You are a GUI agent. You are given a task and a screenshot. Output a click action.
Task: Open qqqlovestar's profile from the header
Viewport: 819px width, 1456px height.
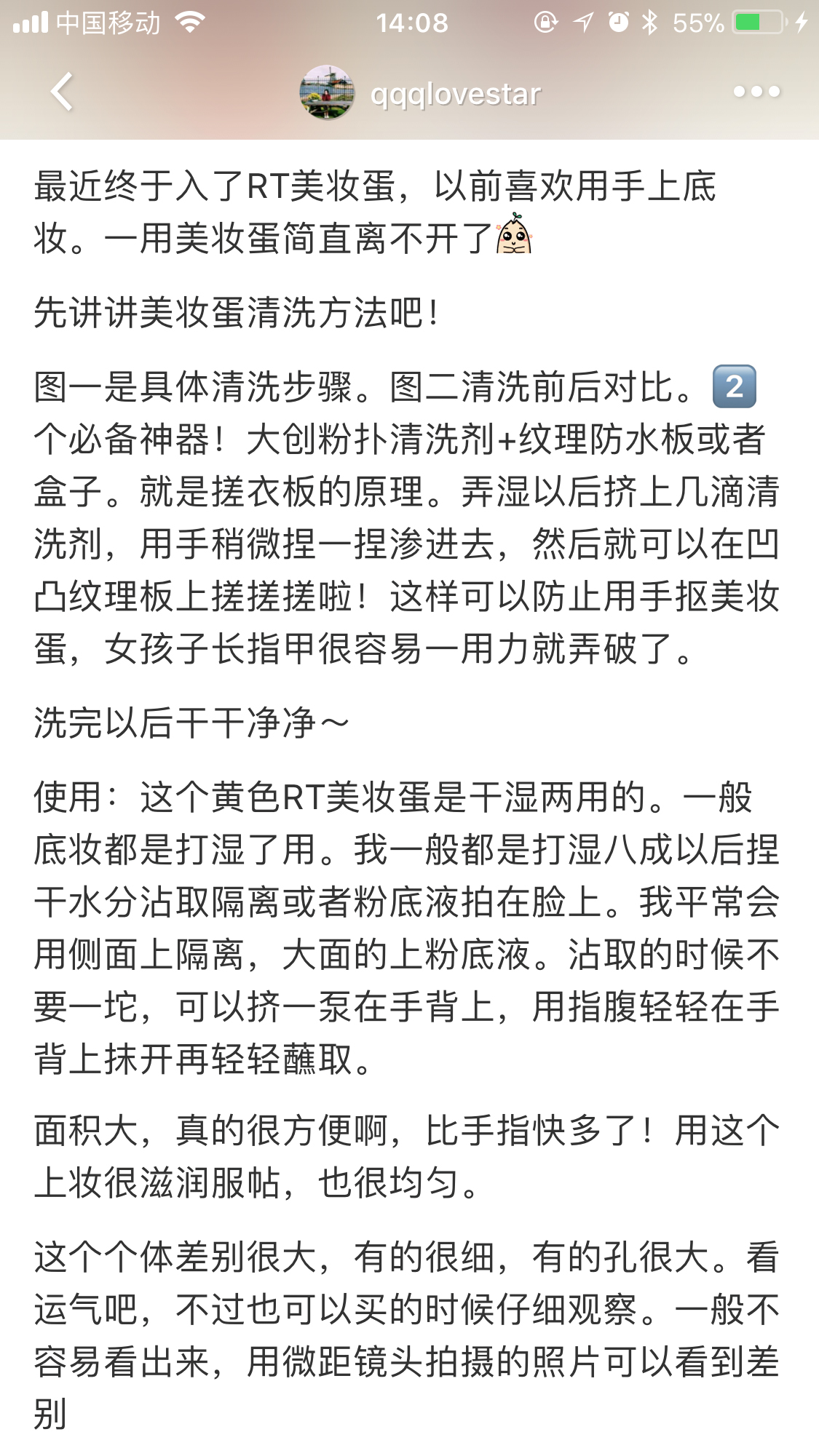(420, 92)
